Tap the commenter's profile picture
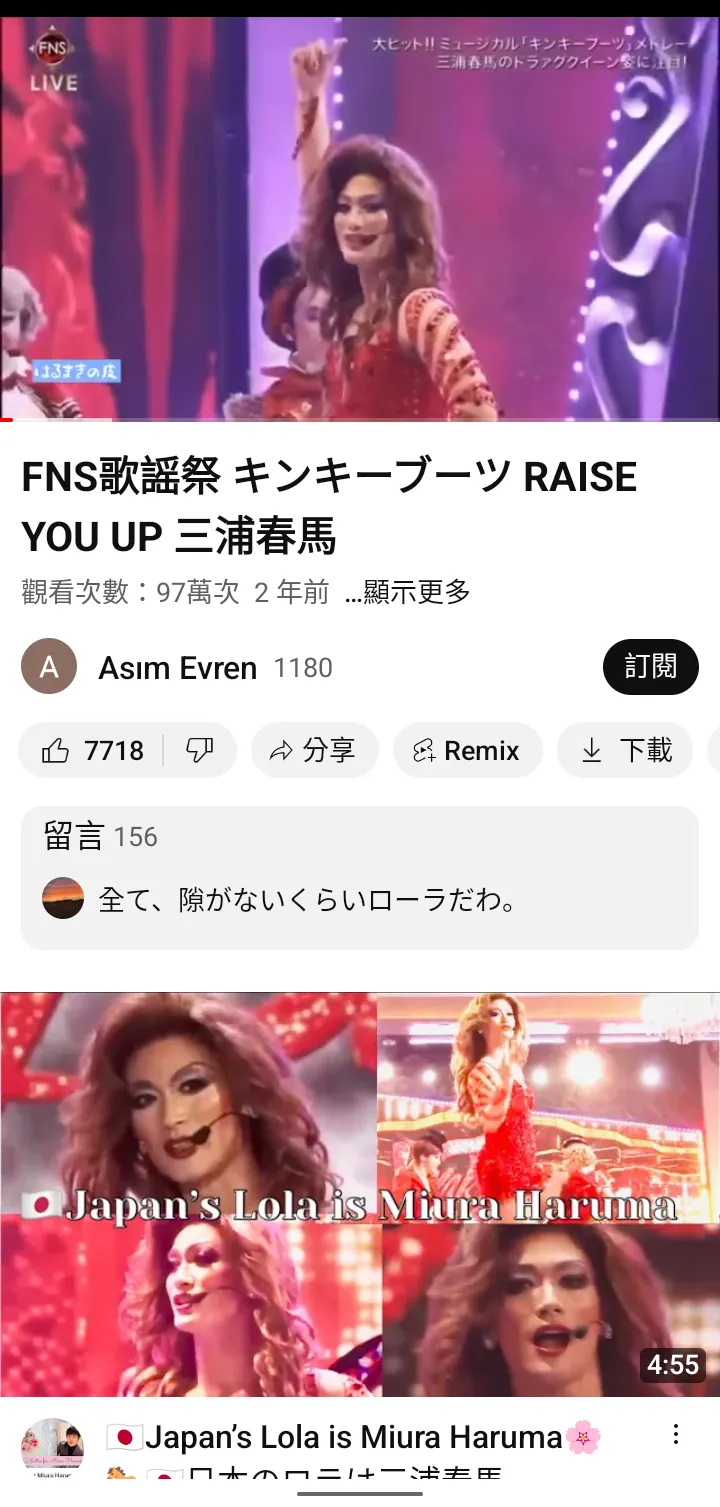 pos(63,899)
